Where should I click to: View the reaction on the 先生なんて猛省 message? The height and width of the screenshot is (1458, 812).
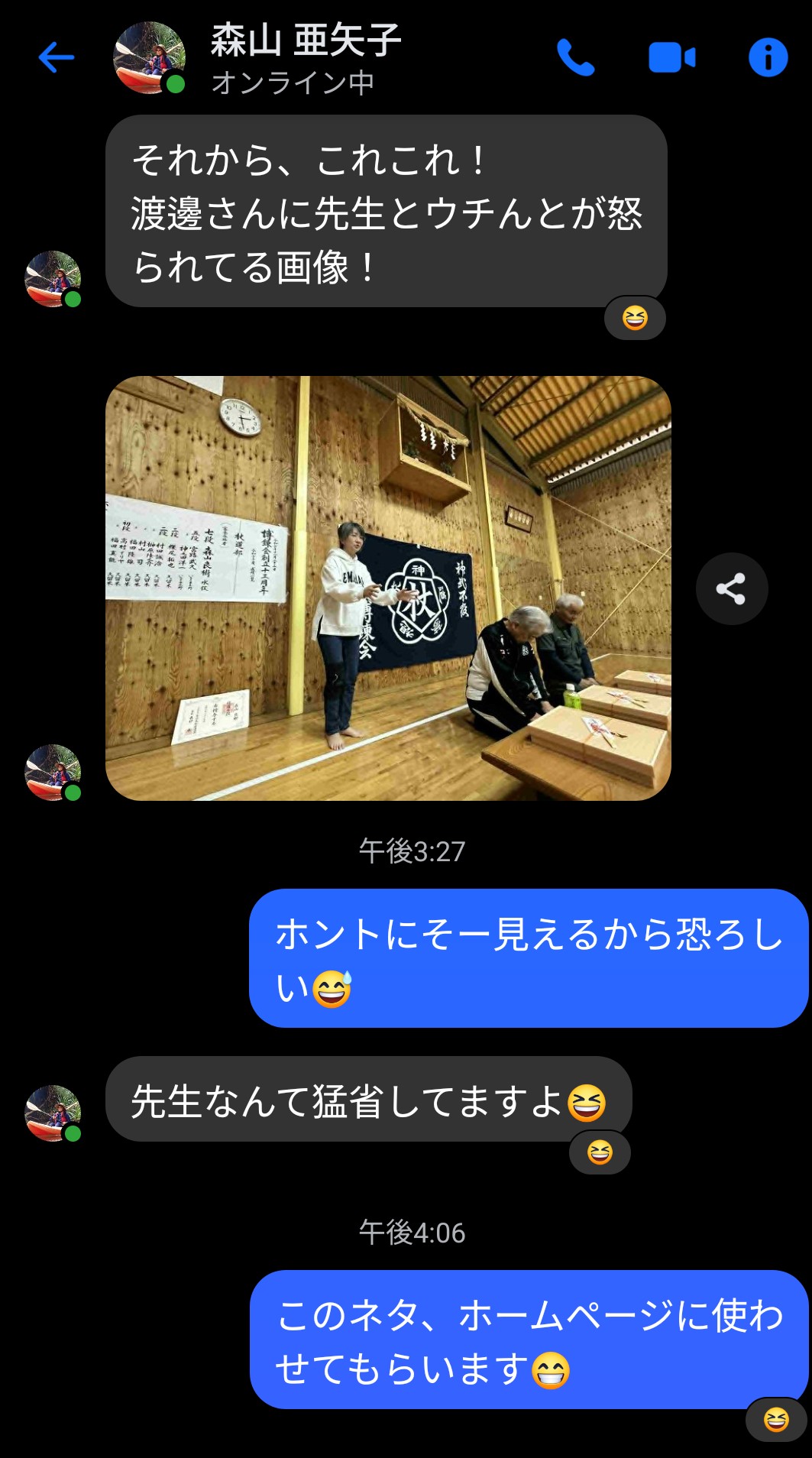tap(600, 1152)
